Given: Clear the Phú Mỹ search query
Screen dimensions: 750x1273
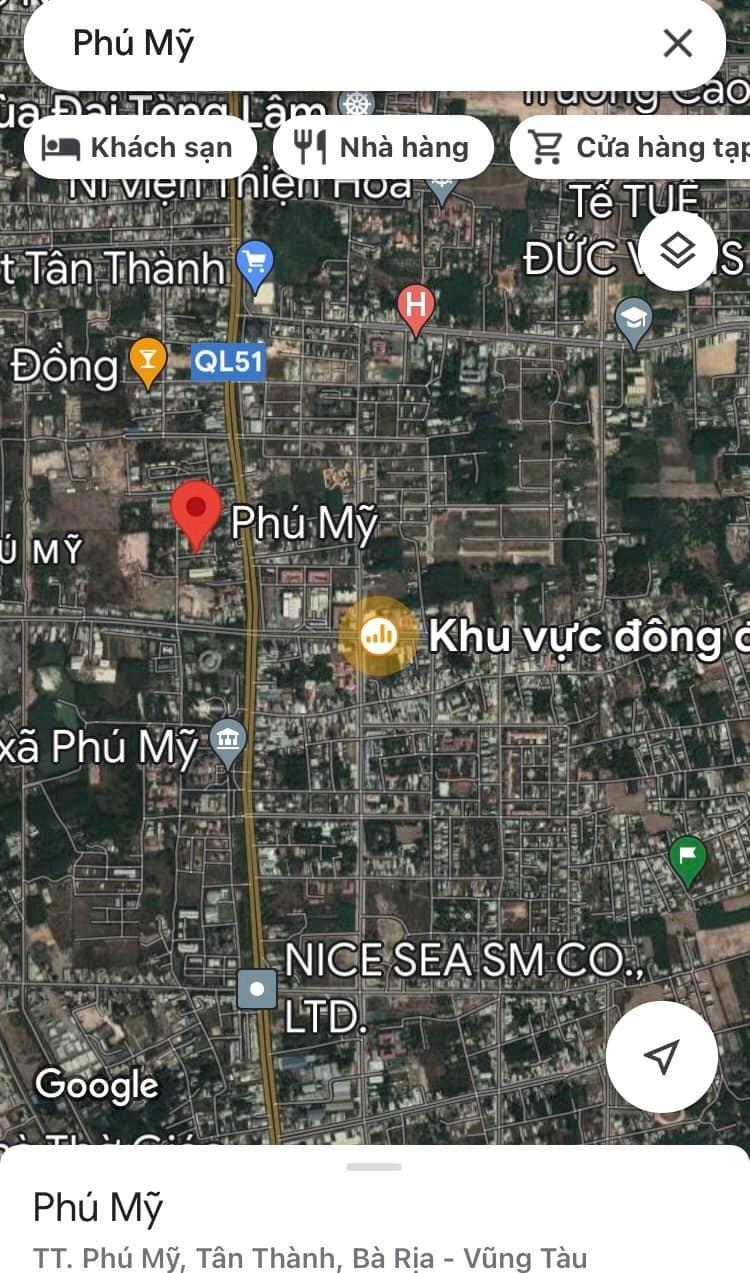Looking at the screenshot, I should (678, 43).
